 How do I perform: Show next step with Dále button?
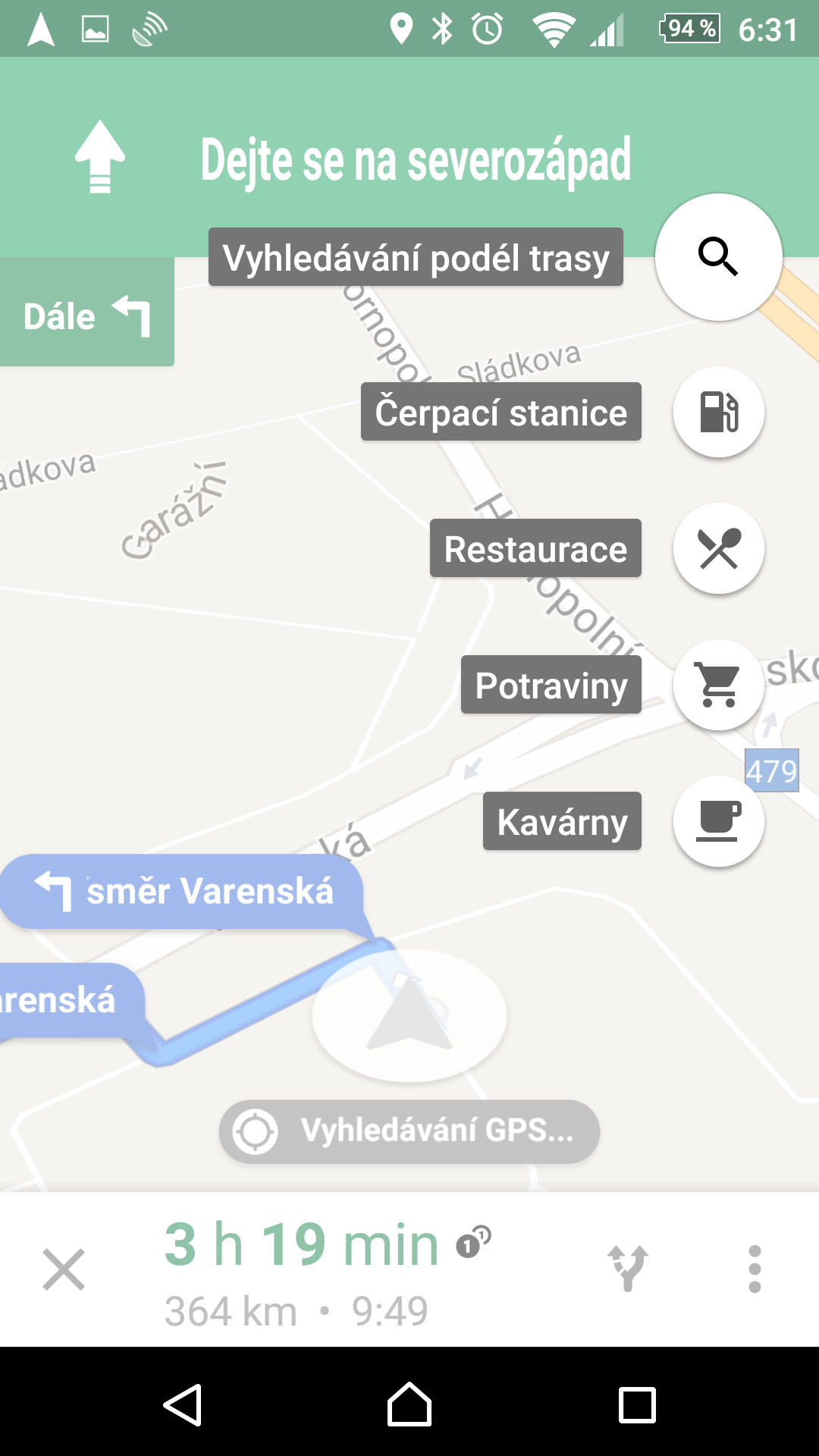86,316
